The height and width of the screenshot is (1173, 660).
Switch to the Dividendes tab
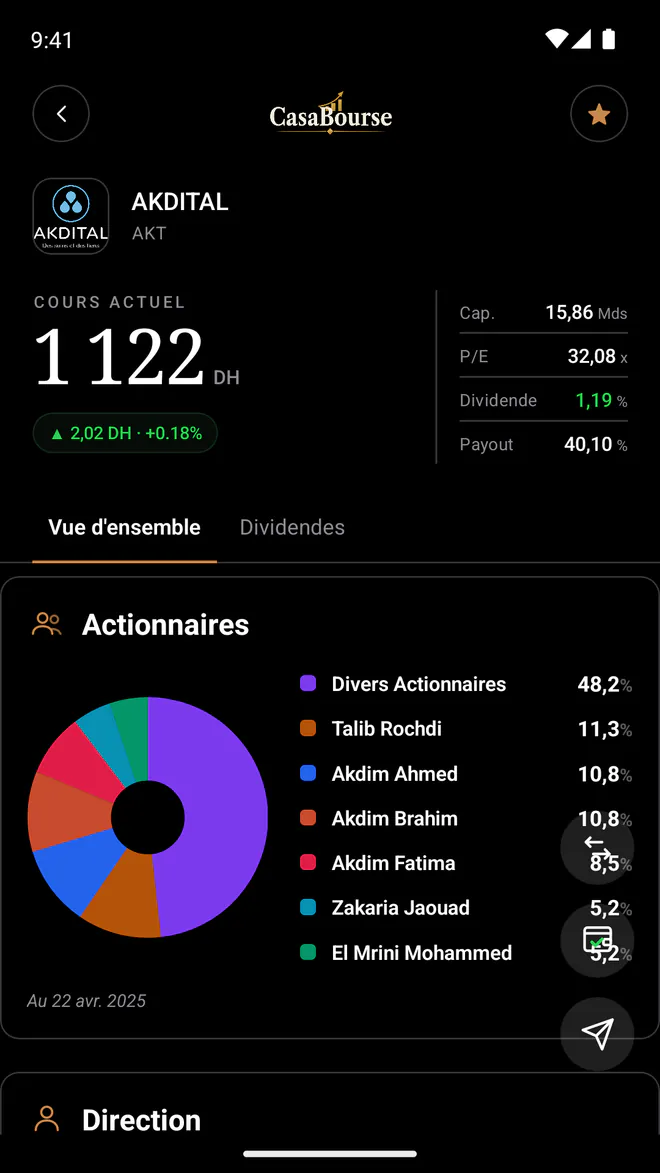[292, 527]
